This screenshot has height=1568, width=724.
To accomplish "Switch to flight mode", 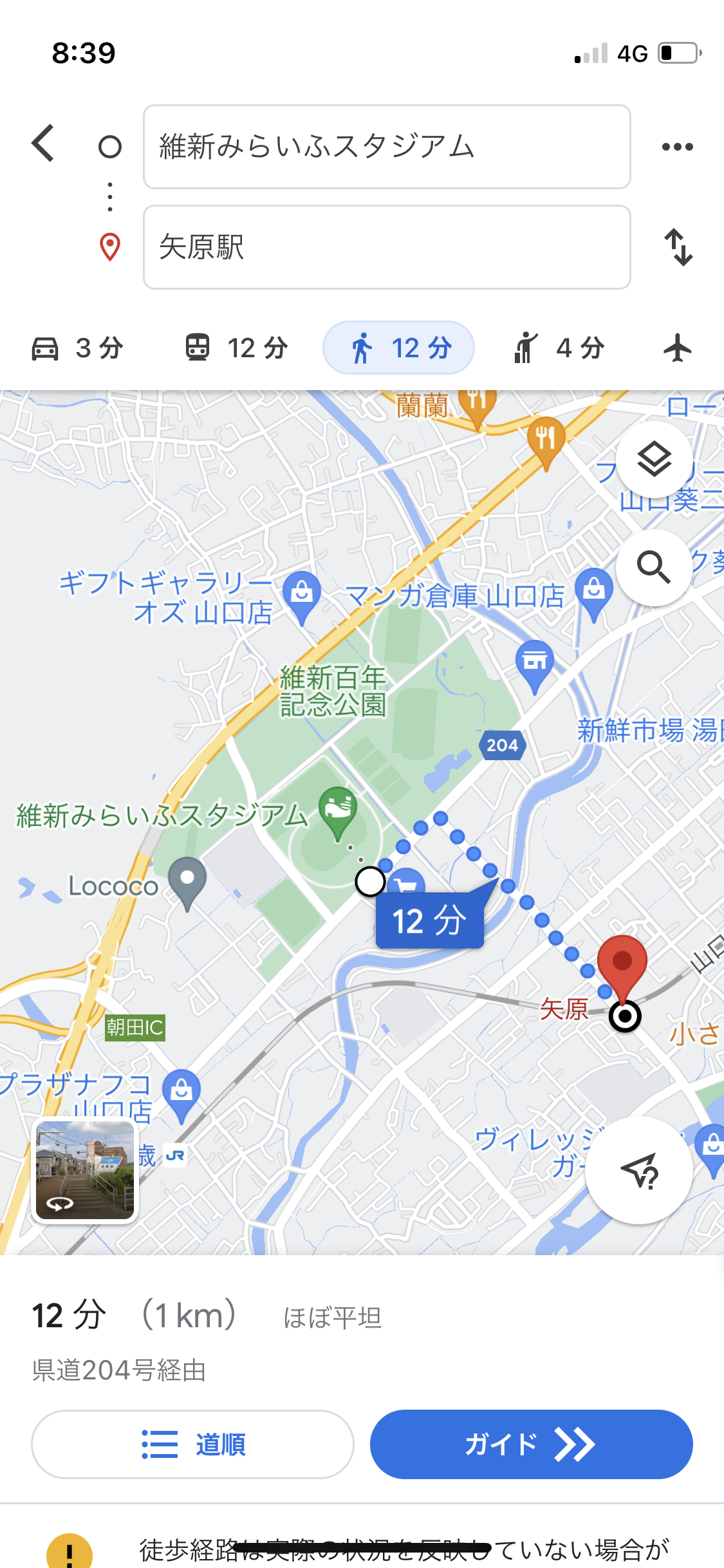I will coord(677,348).
